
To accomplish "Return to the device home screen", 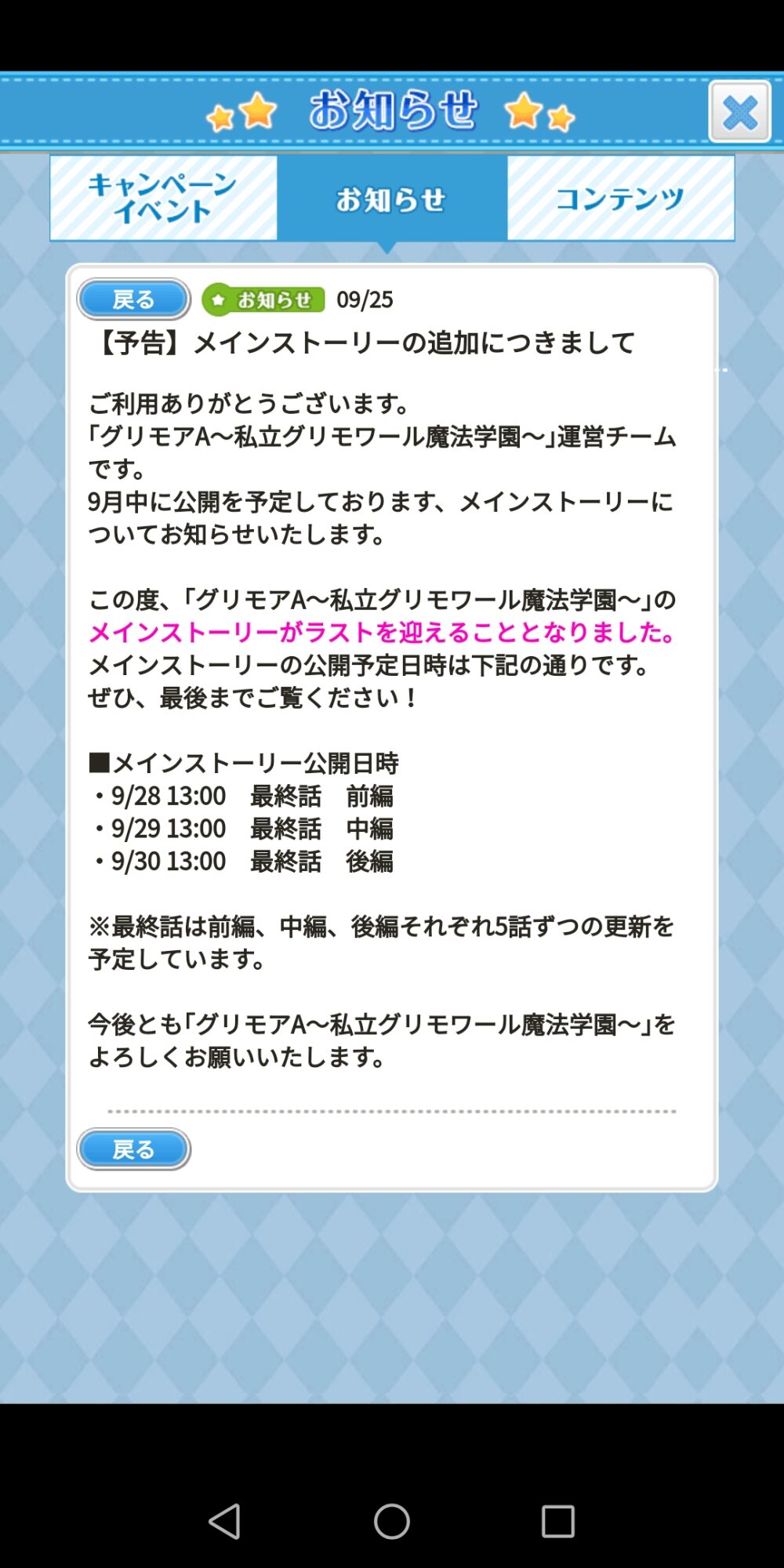I will pyautogui.click(x=392, y=1522).
